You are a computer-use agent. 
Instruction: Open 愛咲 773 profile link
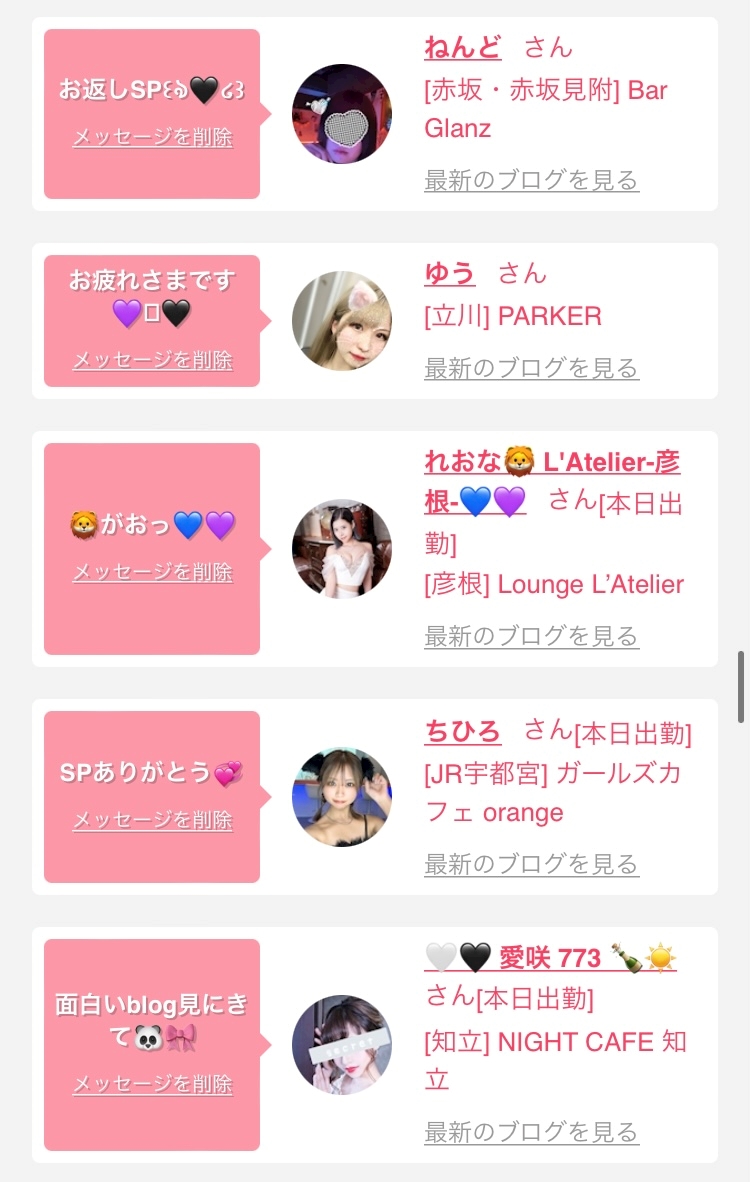click(x=550, y=957)
